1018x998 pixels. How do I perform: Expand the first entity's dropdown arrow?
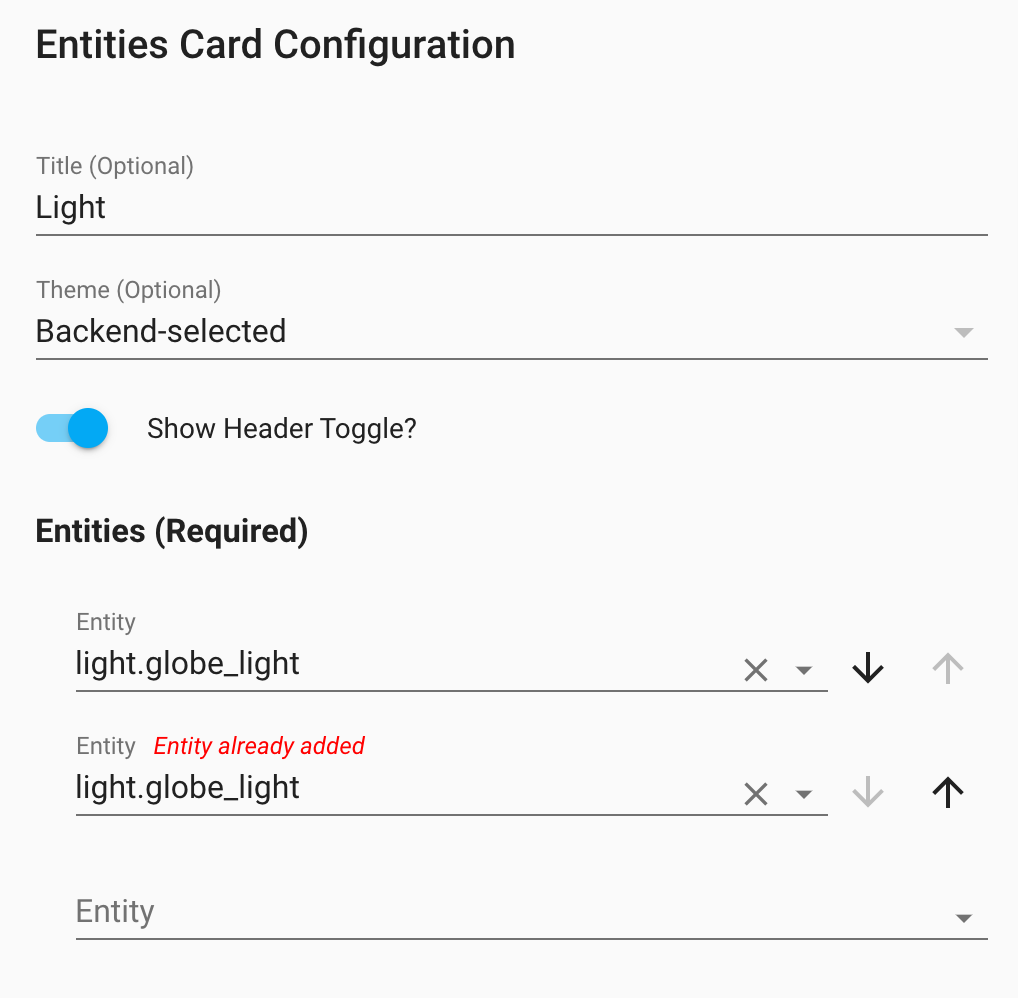click(804, 670)
